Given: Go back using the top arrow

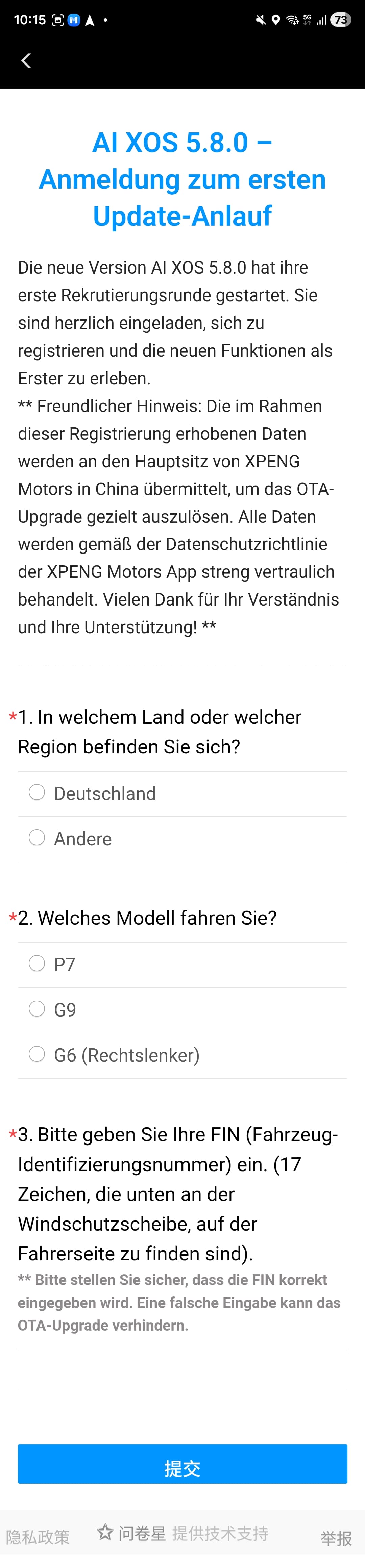Looking at the screenshot, I should [x=26, y=61].
